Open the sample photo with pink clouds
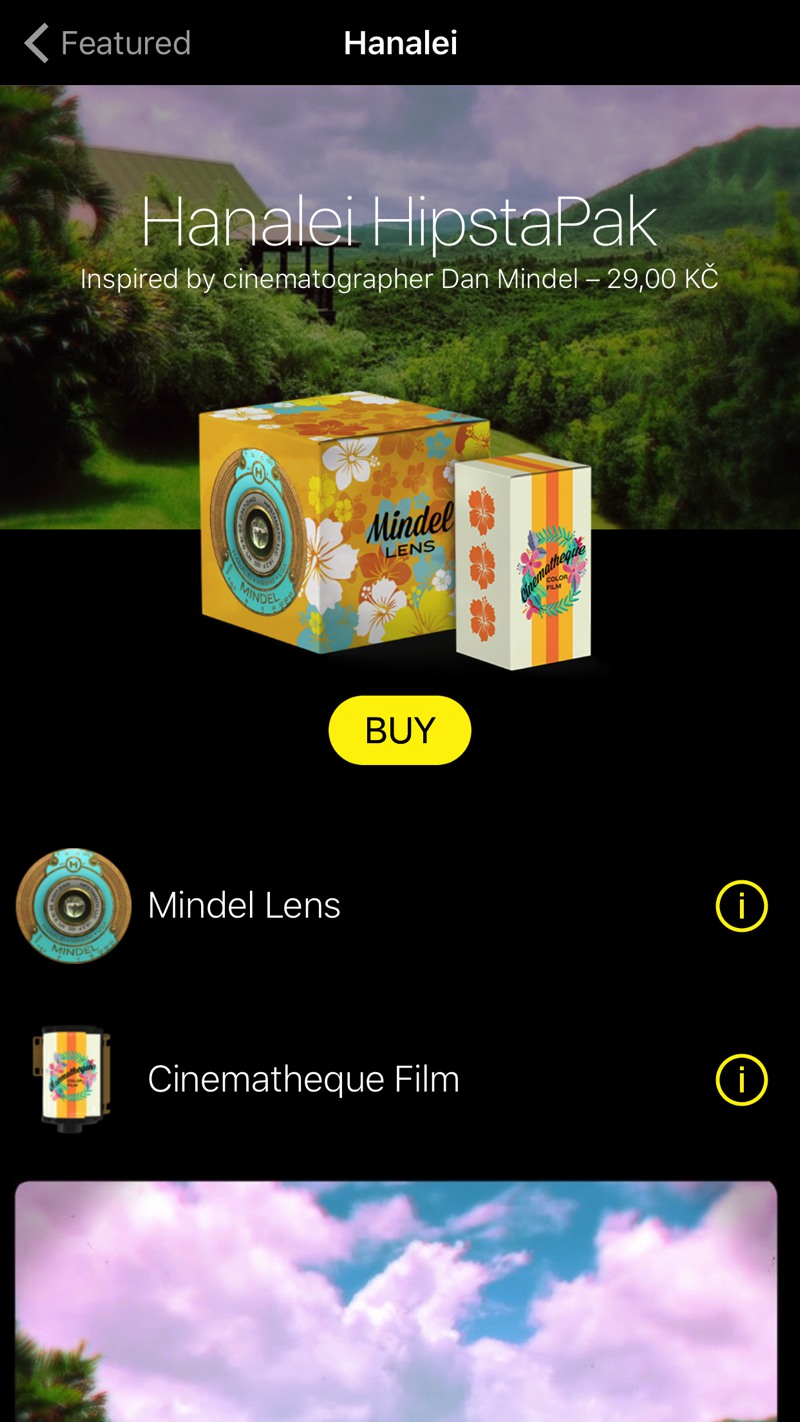The height and width of the screenshot is (1422, 800). point(396,1301)
